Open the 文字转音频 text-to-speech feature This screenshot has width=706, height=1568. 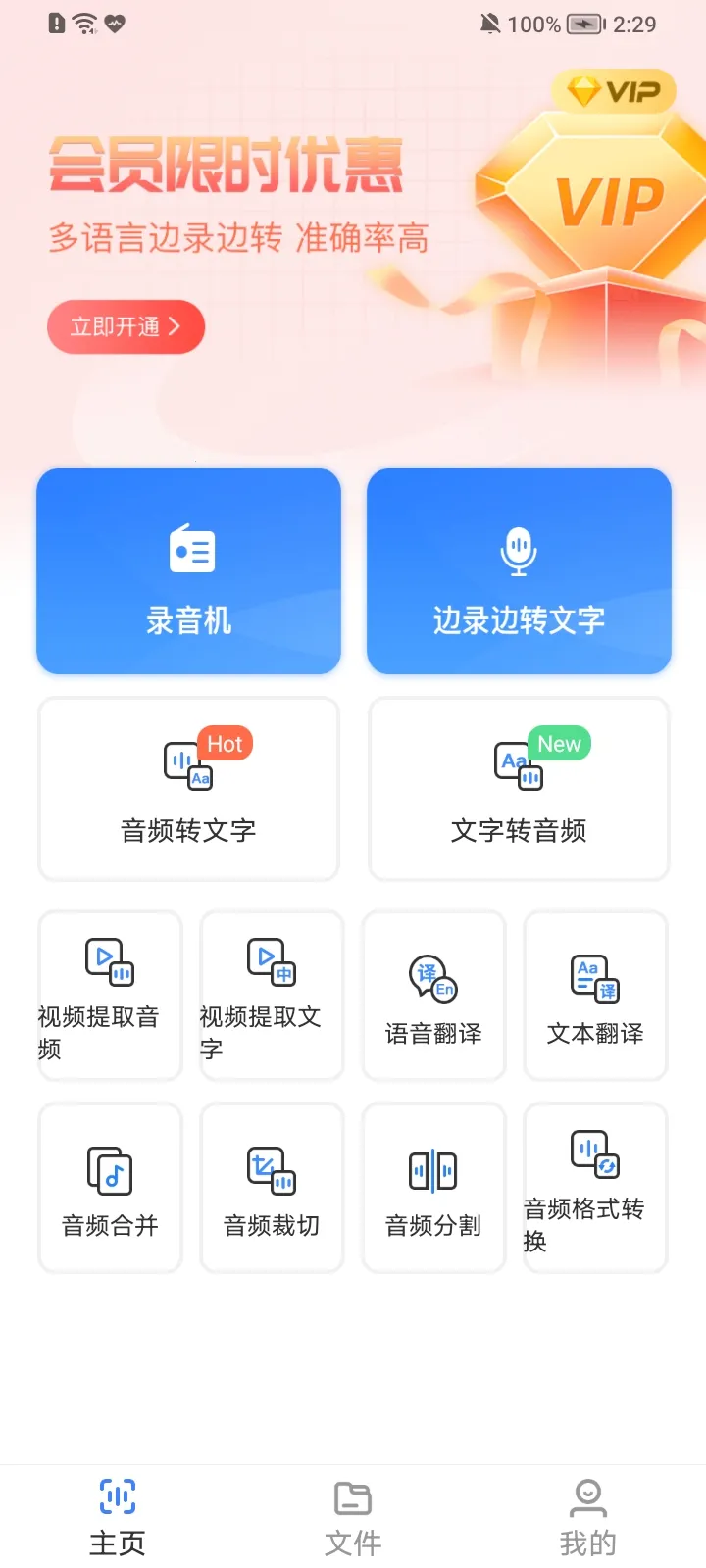coord(518,789)
